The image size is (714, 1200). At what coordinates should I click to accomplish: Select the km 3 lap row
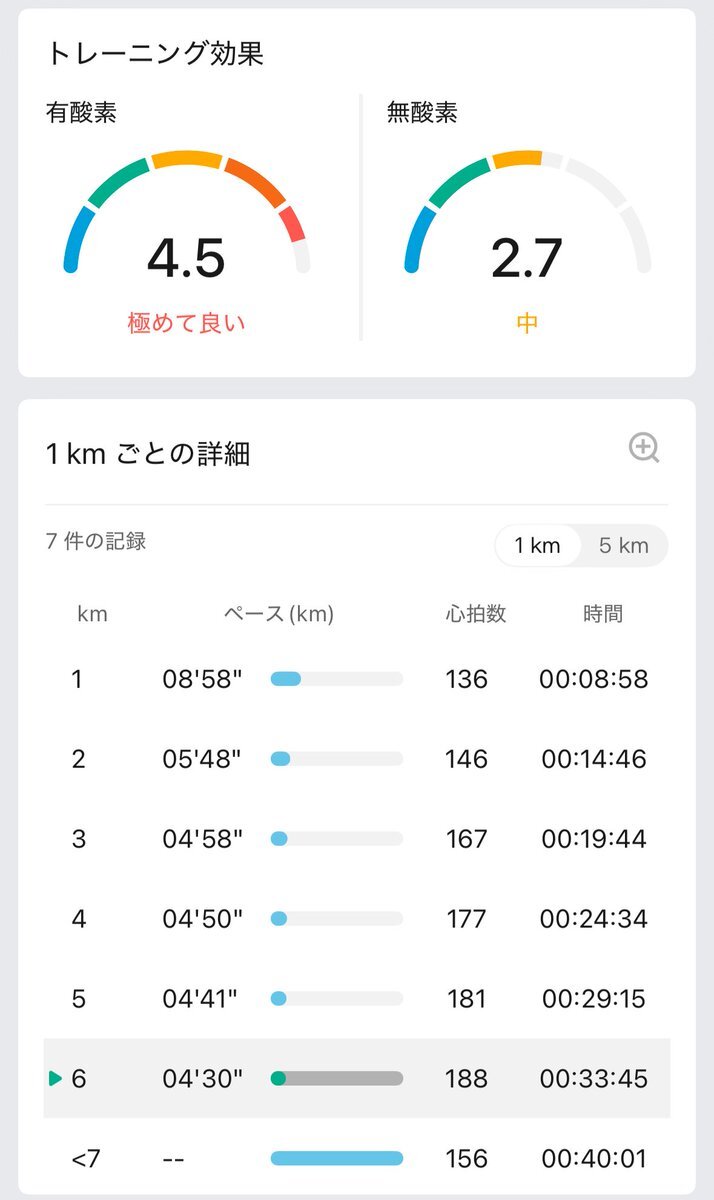[x=357, y=838]
